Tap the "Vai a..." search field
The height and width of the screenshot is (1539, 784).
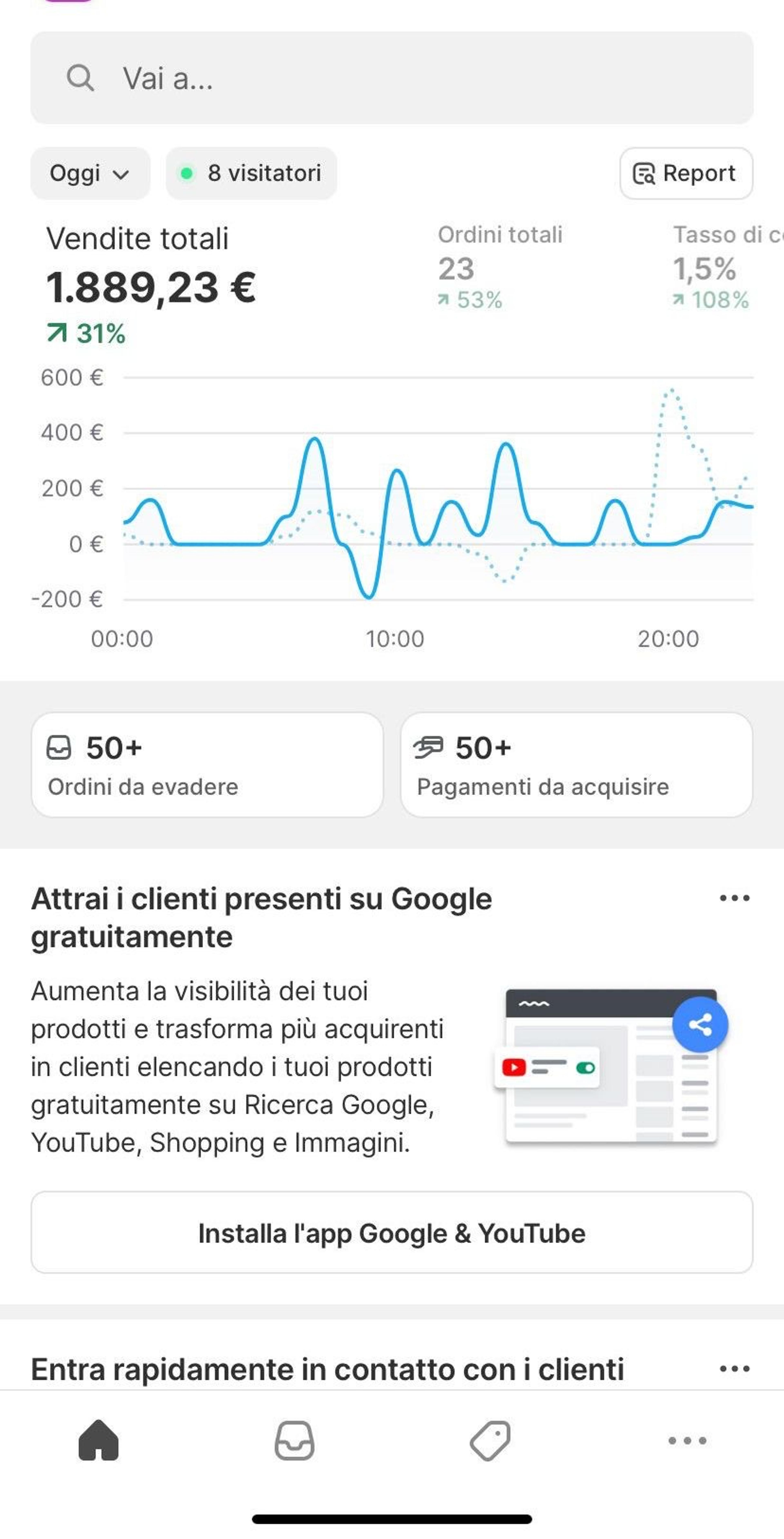pos(392,78)
